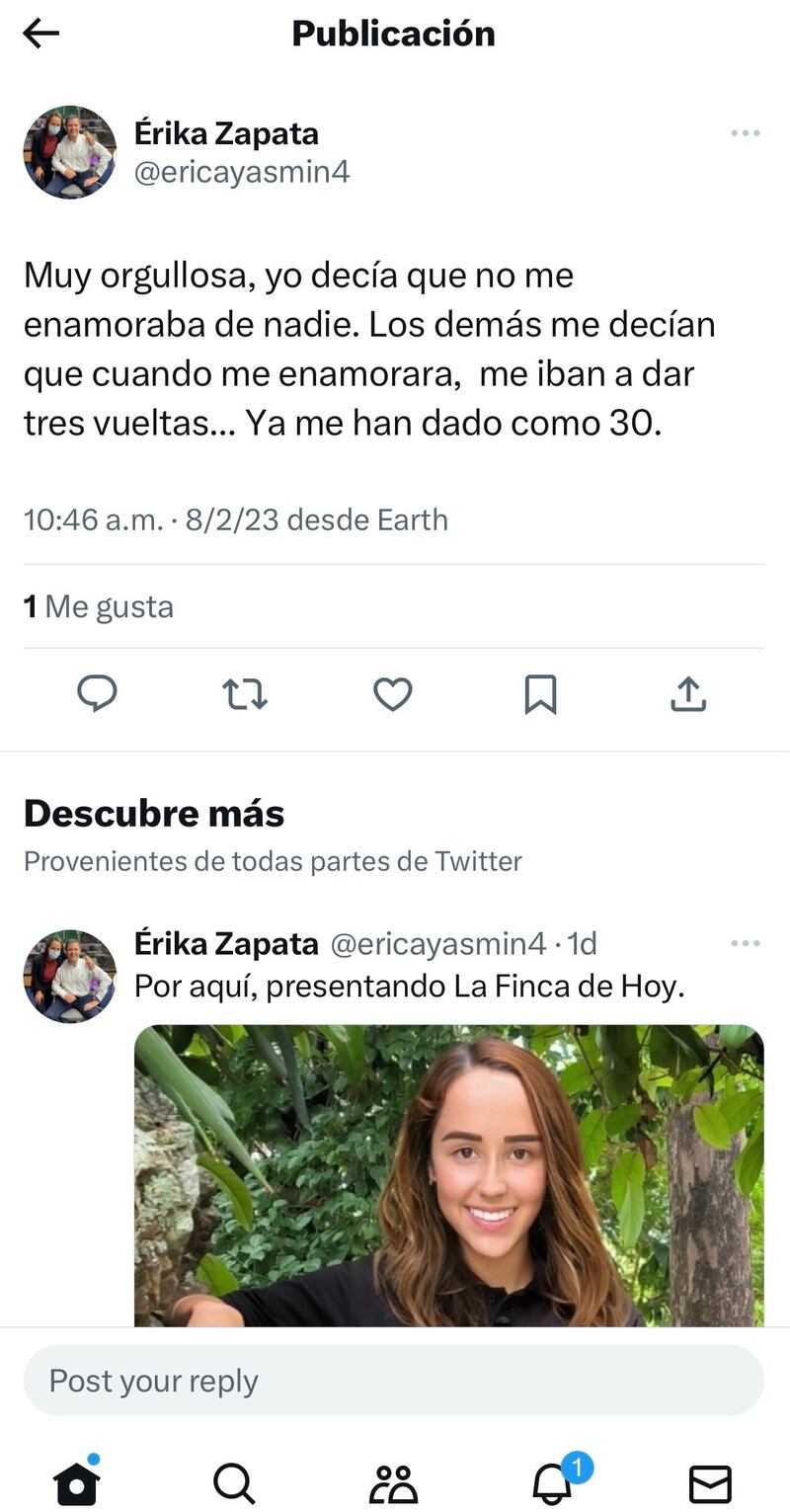This screenshot has width=790, height=1512.
Task: Like the tweet with the heart icon
Action: click(x=392, y=694)
